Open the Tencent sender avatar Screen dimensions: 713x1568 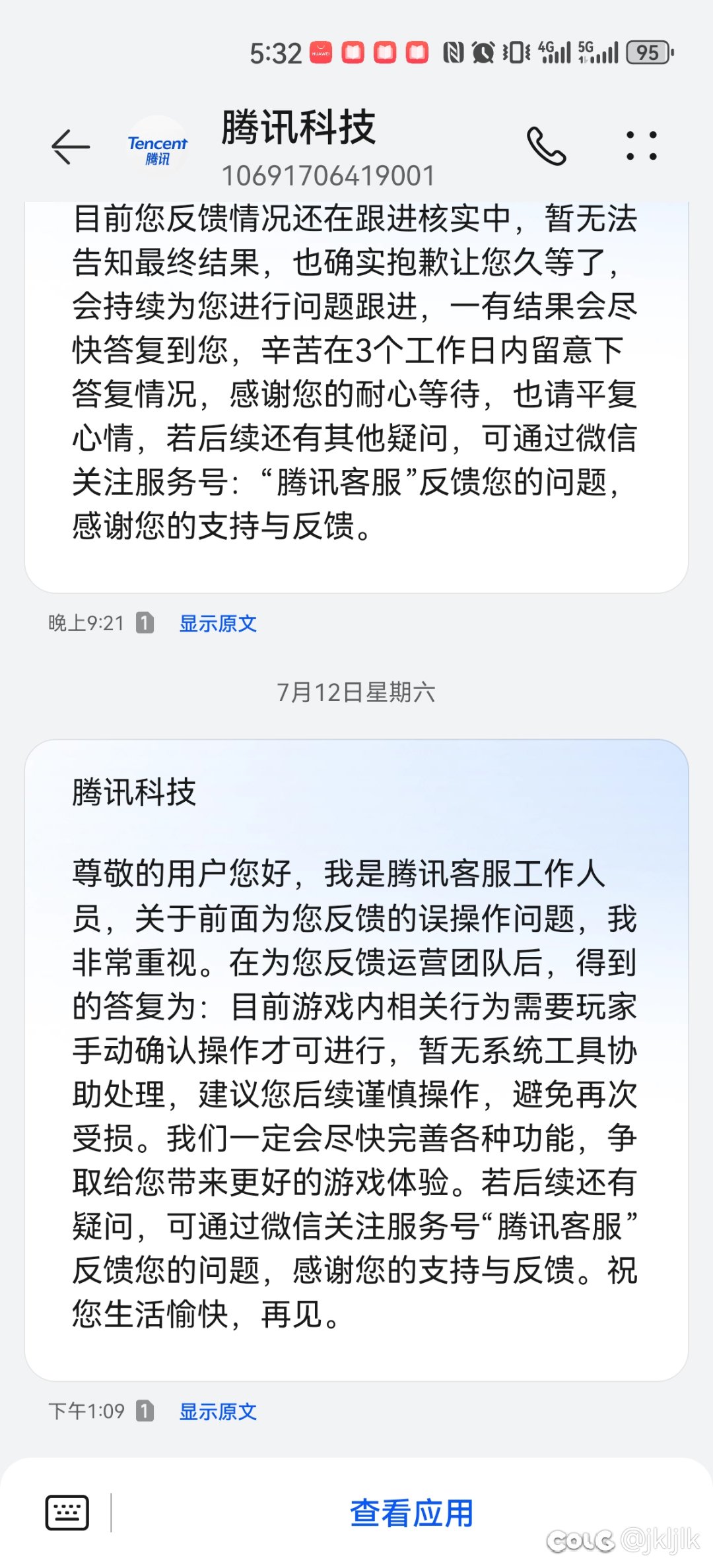(x=157, y=147)
